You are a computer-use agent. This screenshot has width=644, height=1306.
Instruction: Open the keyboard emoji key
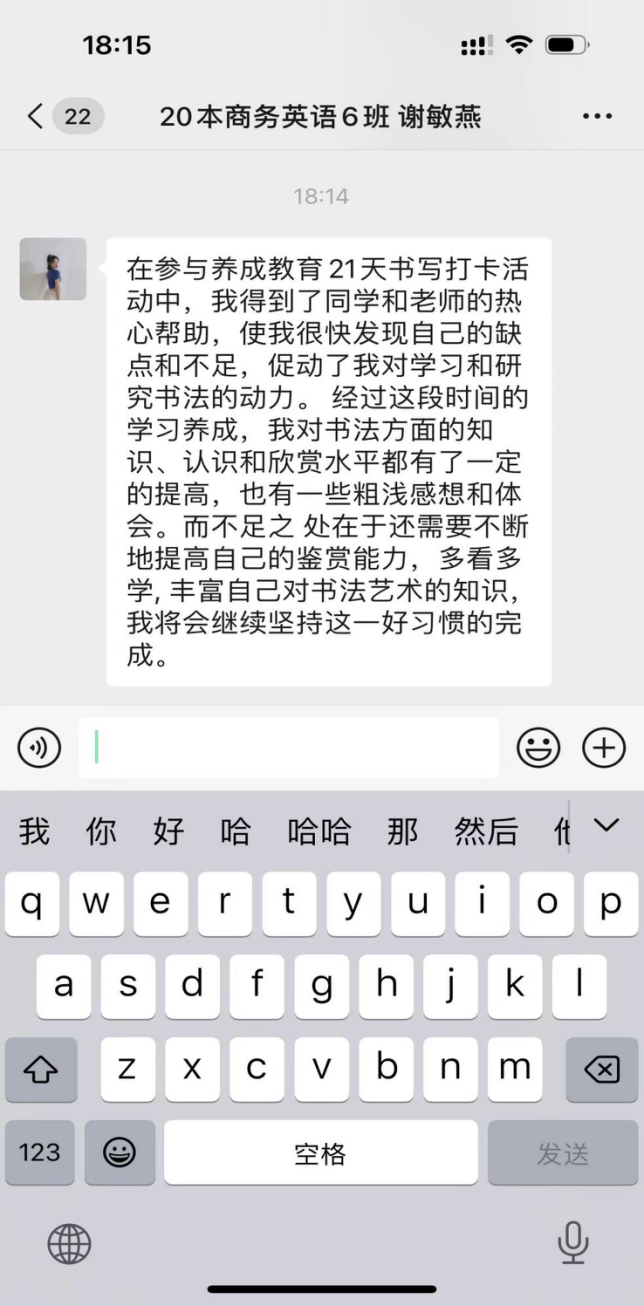(119, 1152)
